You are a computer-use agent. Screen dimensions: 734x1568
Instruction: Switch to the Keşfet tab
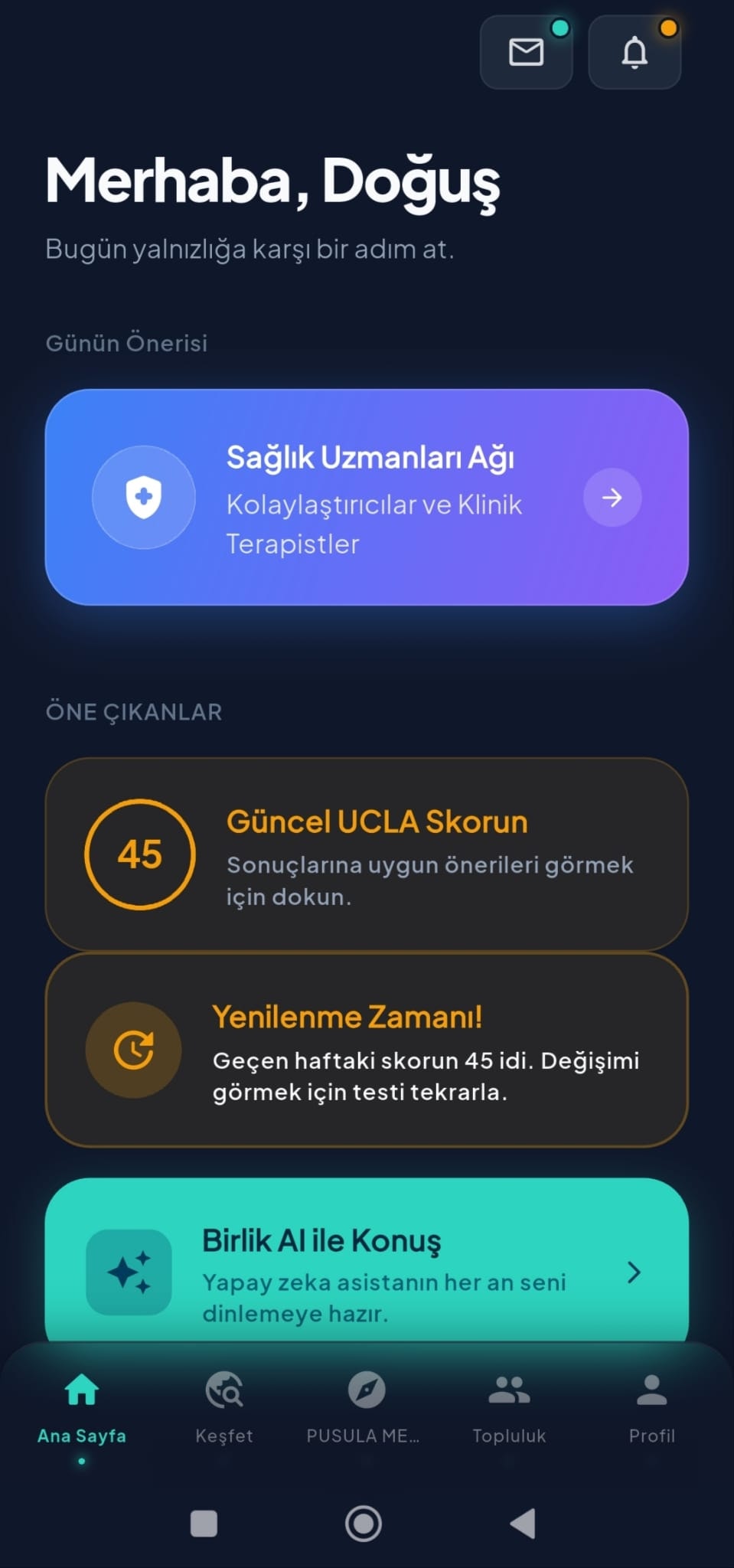[224, 1407]
